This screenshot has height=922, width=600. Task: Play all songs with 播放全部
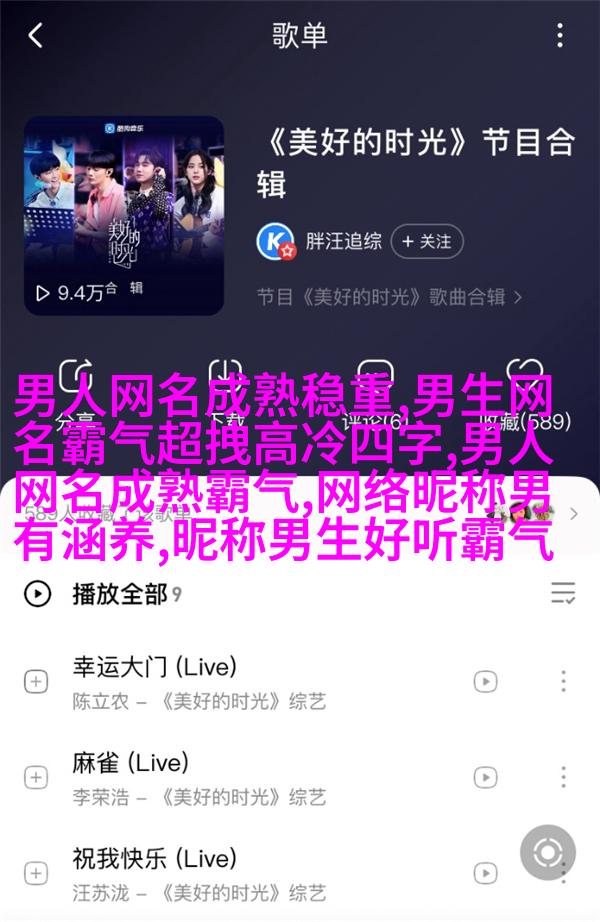pyautogui.click(x=118, y=594)
